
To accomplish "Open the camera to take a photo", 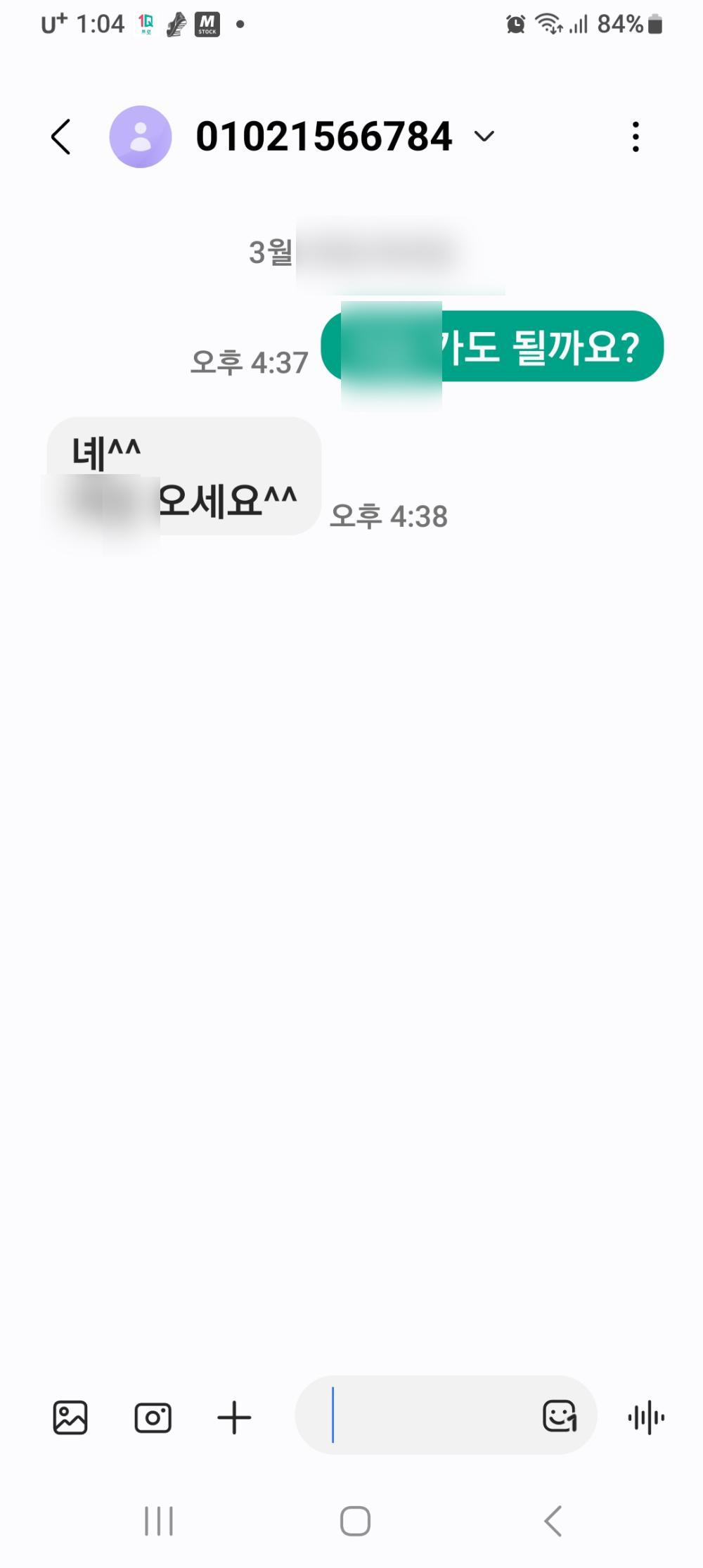I will 153,1417.
